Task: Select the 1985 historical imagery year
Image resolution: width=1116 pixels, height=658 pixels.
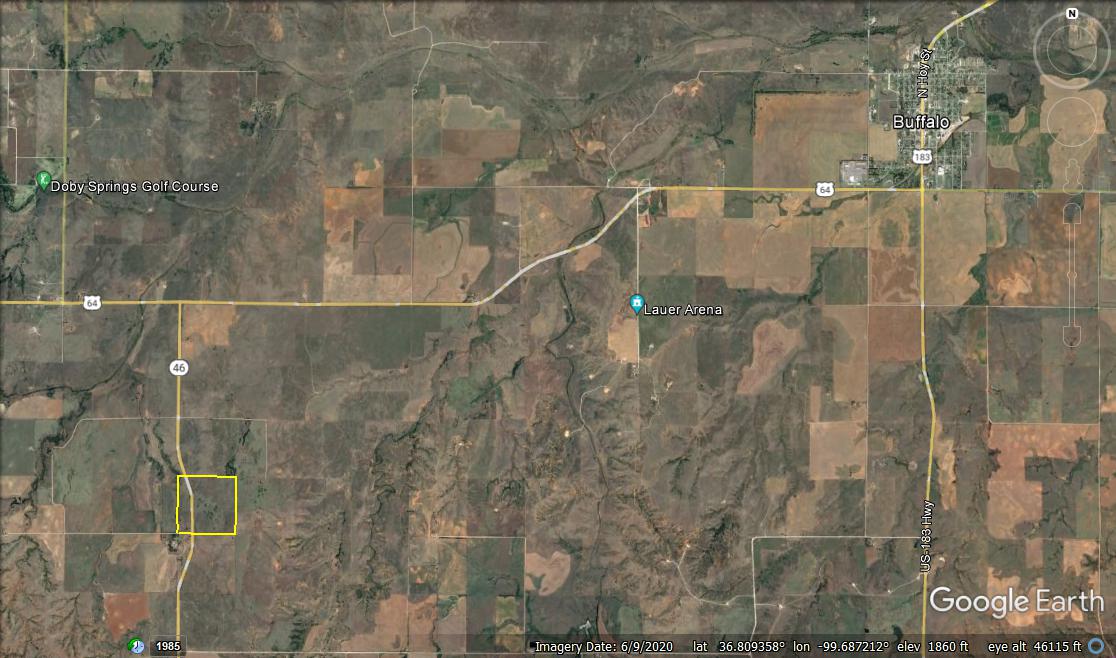Action: [168, 646]
